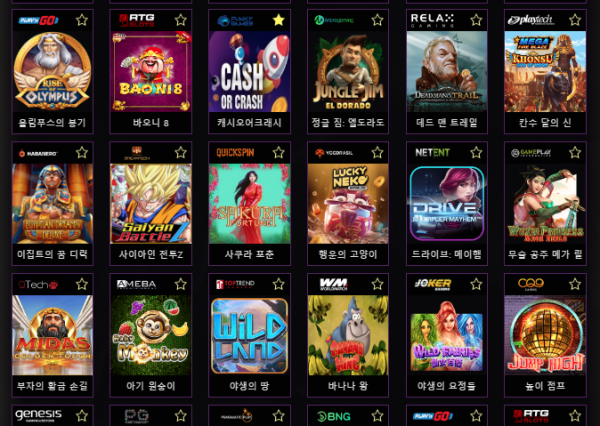Open the 행운의 고양이 game
Viewport: 600px width, 426px height.
pos(347,204)
